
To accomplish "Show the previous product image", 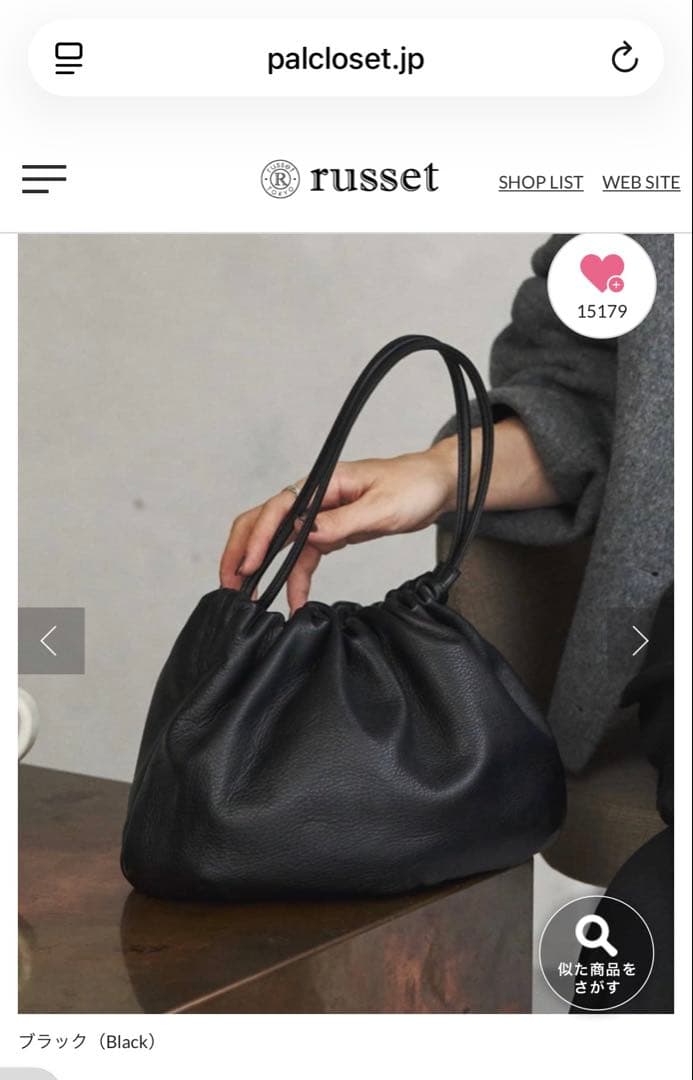I will point(50,641).
